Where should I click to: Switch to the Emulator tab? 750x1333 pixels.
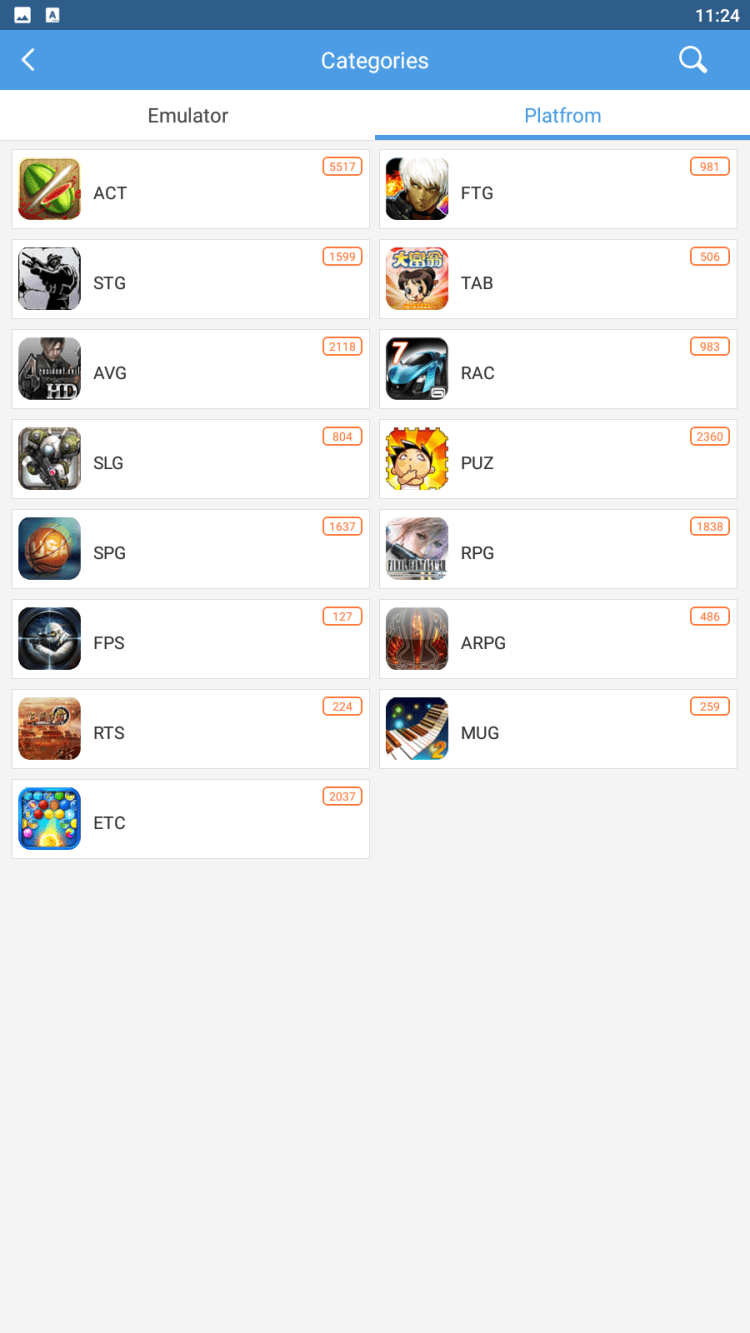pyautogui.click(x=188, y=116)
